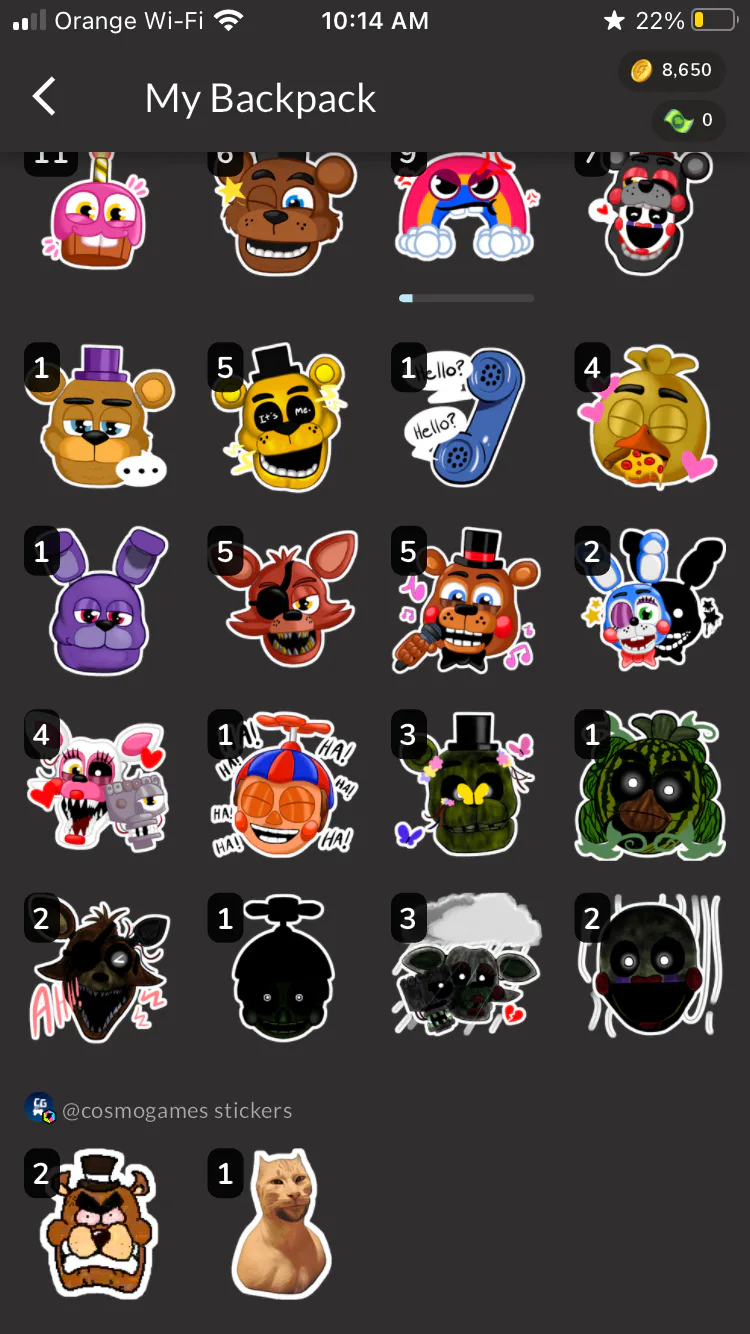Open the green cash balance
This screenshot has width=750, height=1334.
[688, 120]
